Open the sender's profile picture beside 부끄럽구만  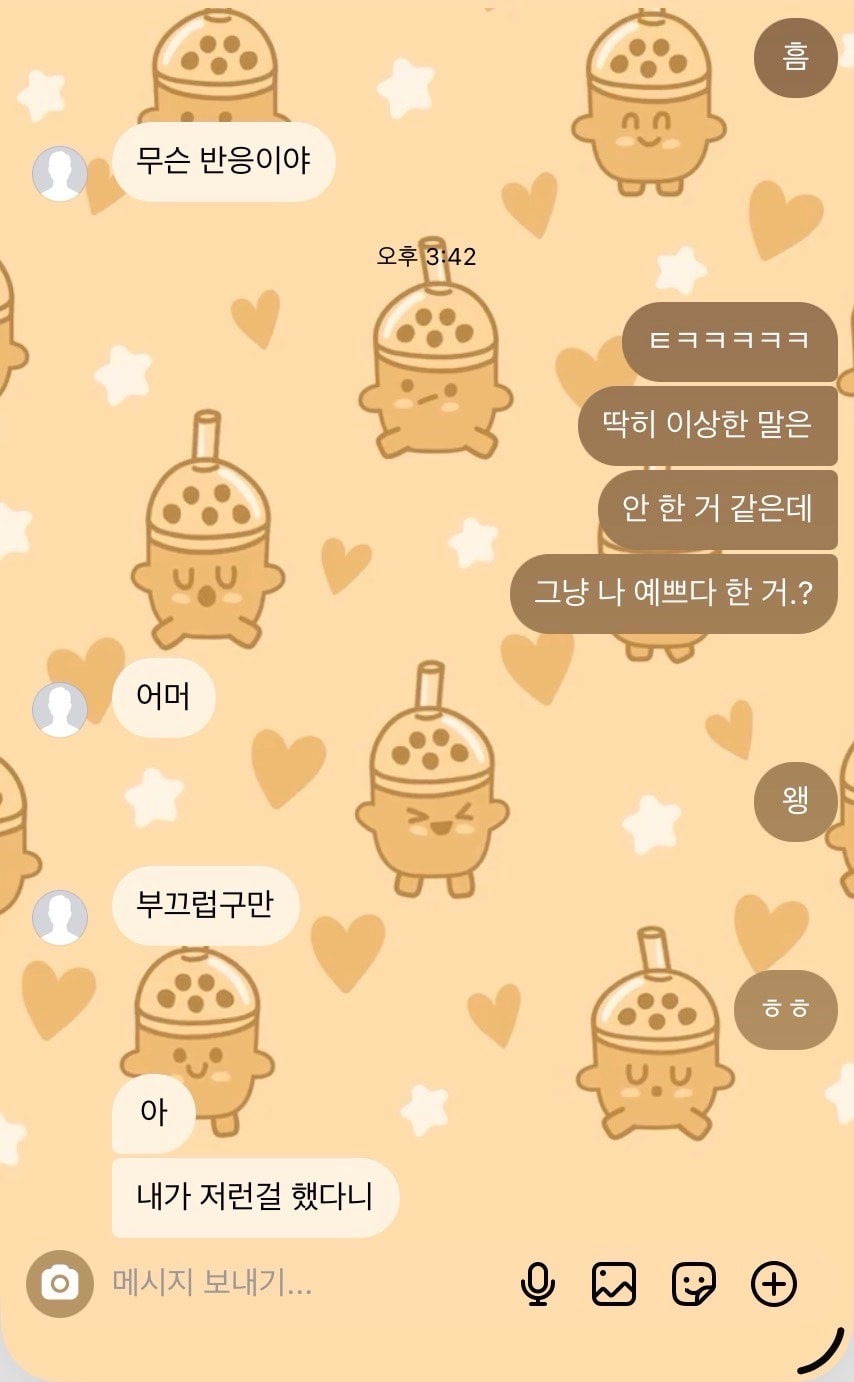point(60,918)
